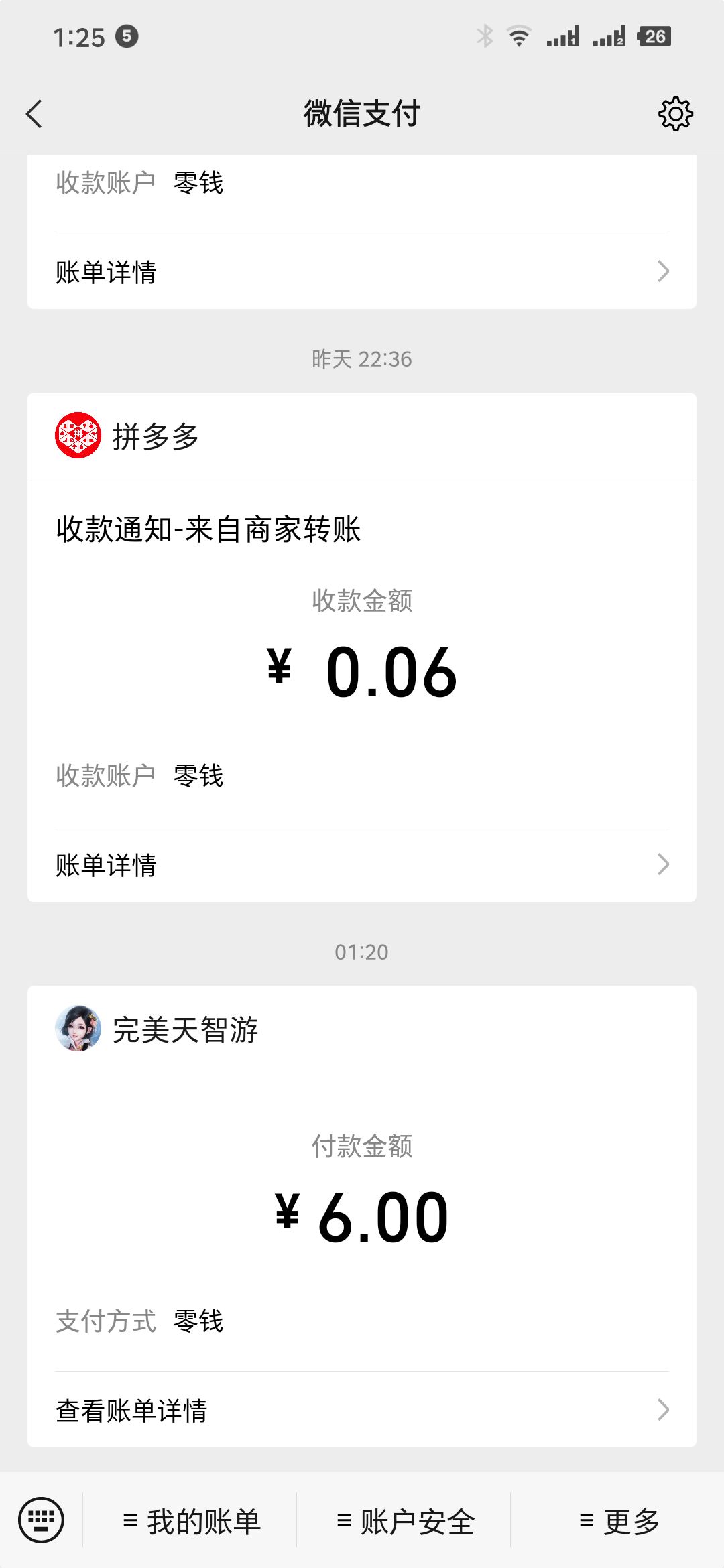The image size is (724, 1568).
Task: Tap the Bluetooth icon in the status bar
Action: coord(485,37)
